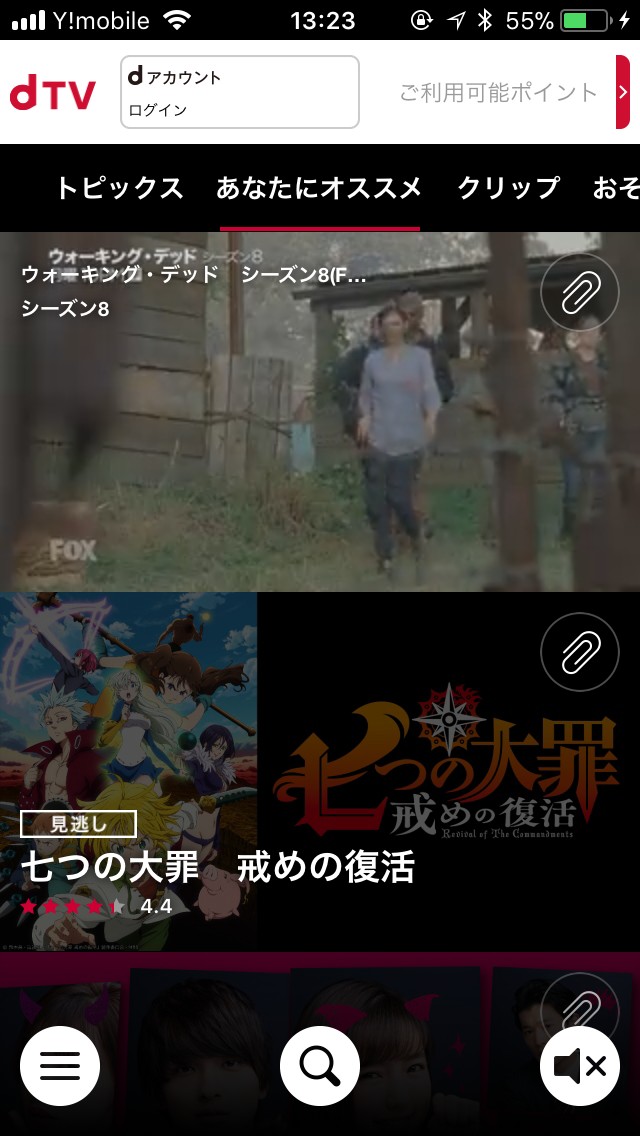Expand the available points red arrow

(x=623, y=92)
